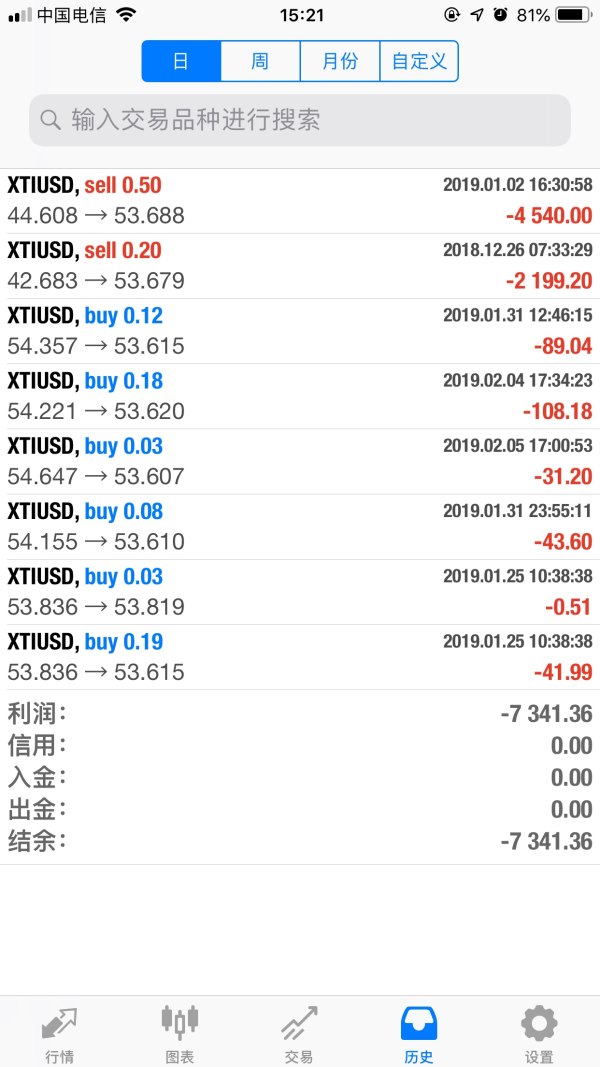The width and height of the screenshot is (600, 1067).
Task: Select the 历史 history tab
Action: (419, 1033)
